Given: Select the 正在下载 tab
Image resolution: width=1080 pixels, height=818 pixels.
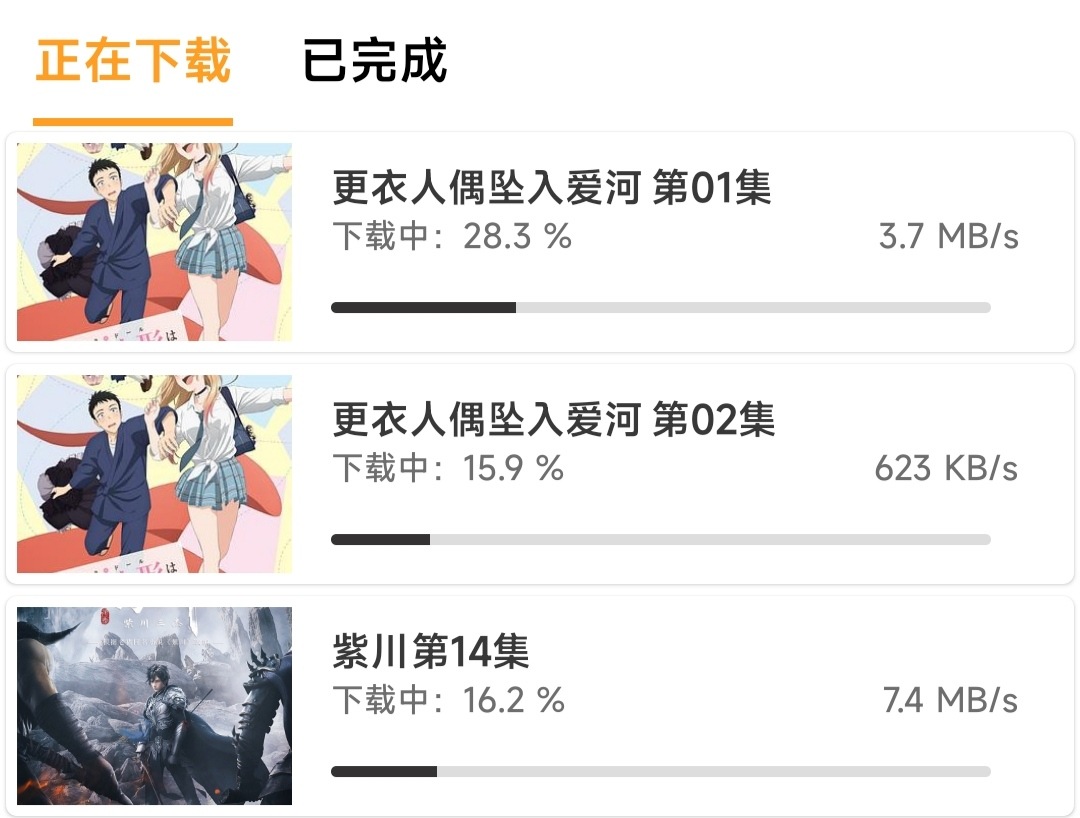Looking at the screenshot, I should tap(133, 62).
